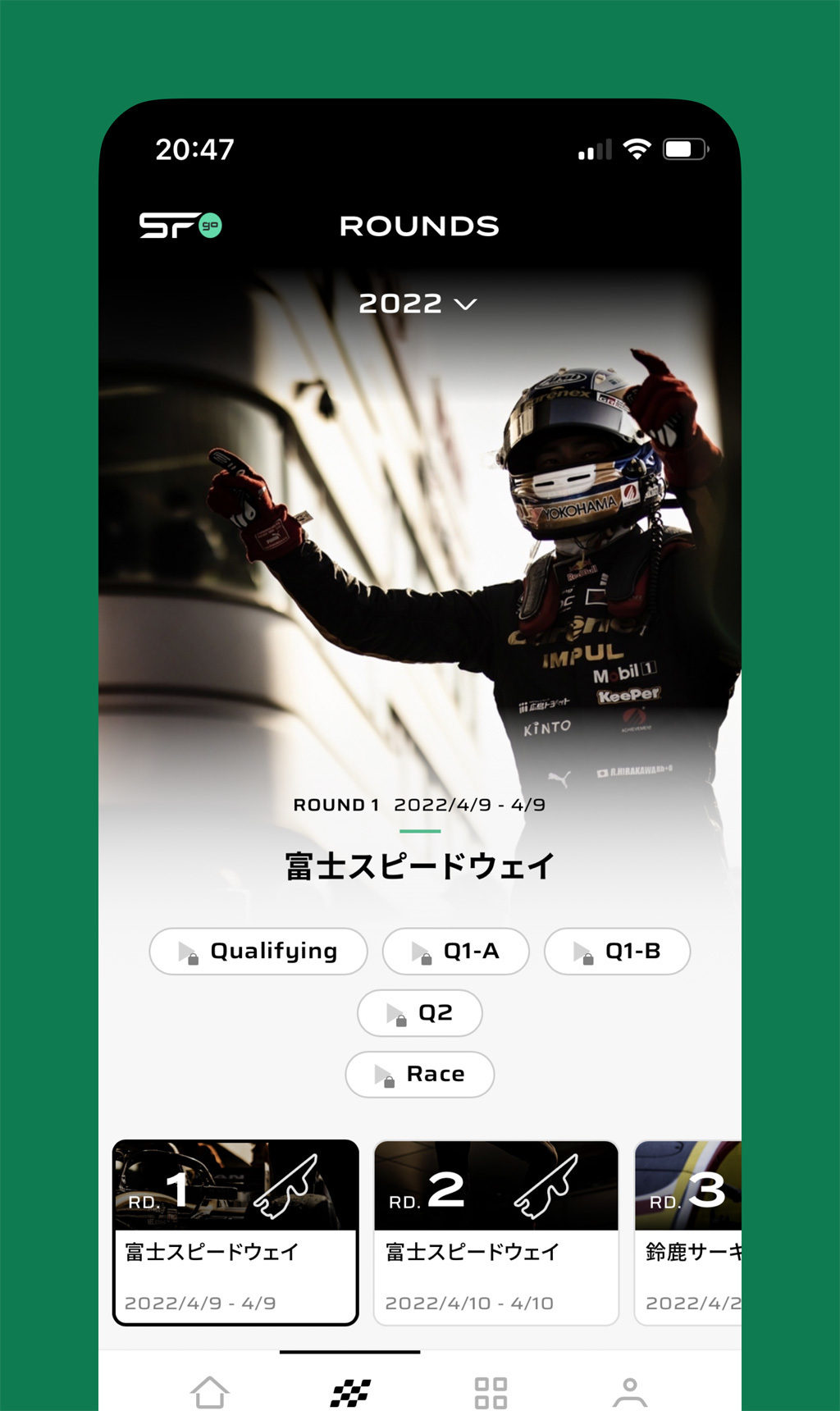Open the RD. 3 Suzuka round card
840x1411 pixels.
(689, 1232)
